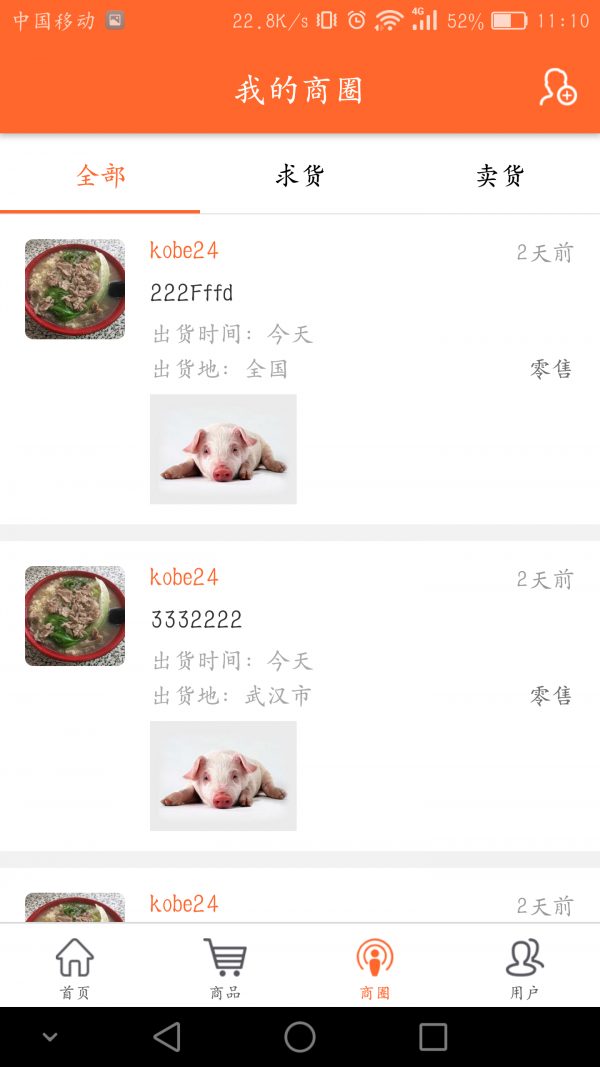Switch to the 全部 tab
Image resolution: width=600 pixels, height=1067 pixels.
(100, 176)
